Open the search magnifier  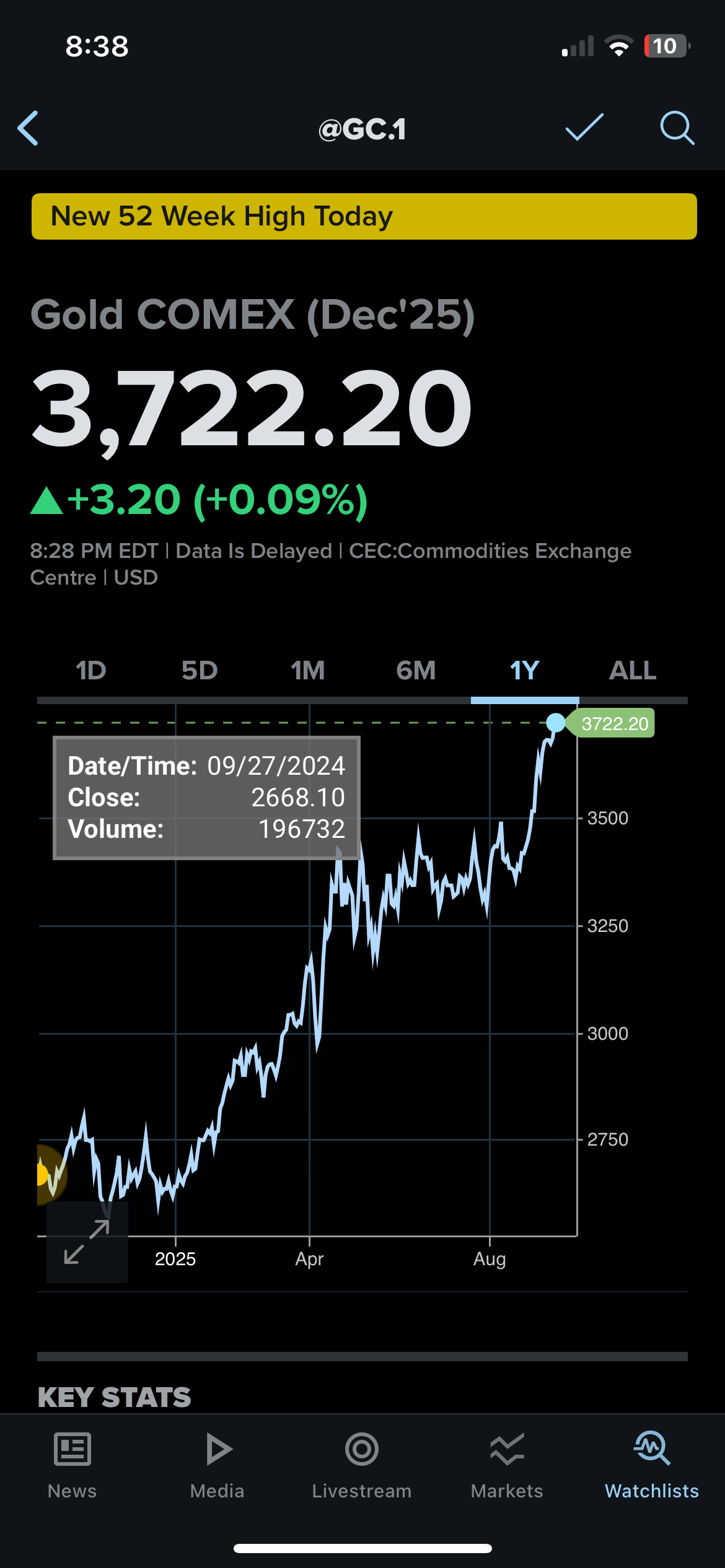point(677,128)
